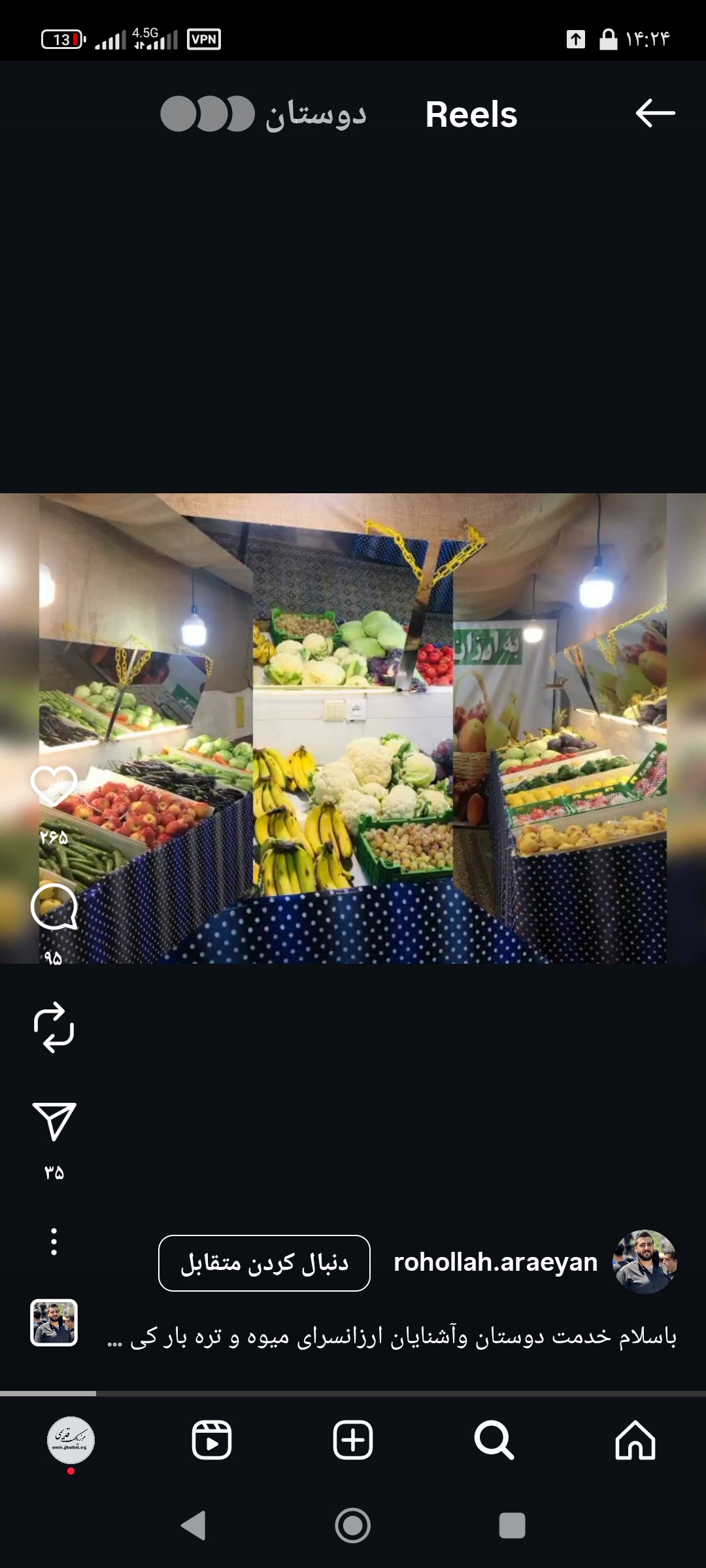
Task: Open the Search tab
Action: (x=494, y=1440)
